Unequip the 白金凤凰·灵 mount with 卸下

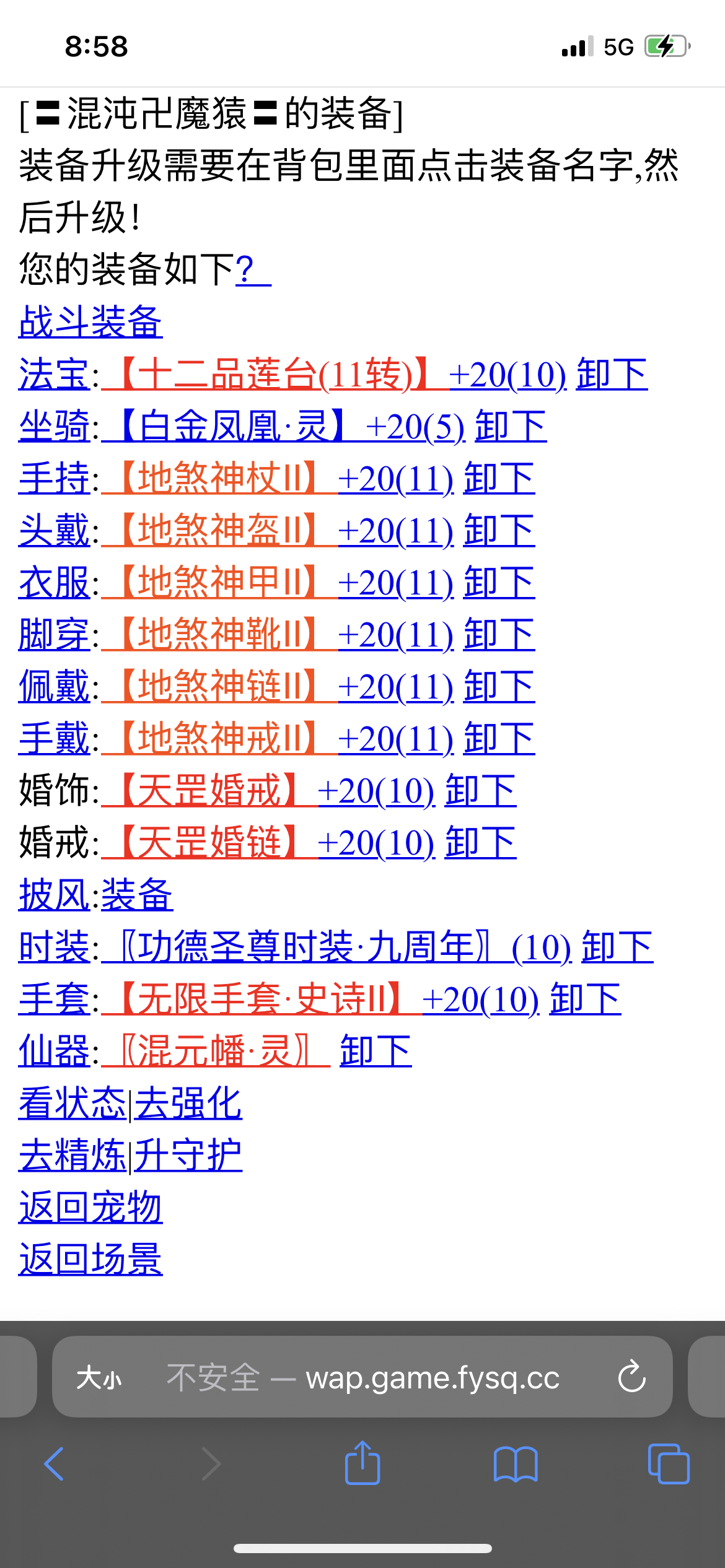click(x=511, y=427)
